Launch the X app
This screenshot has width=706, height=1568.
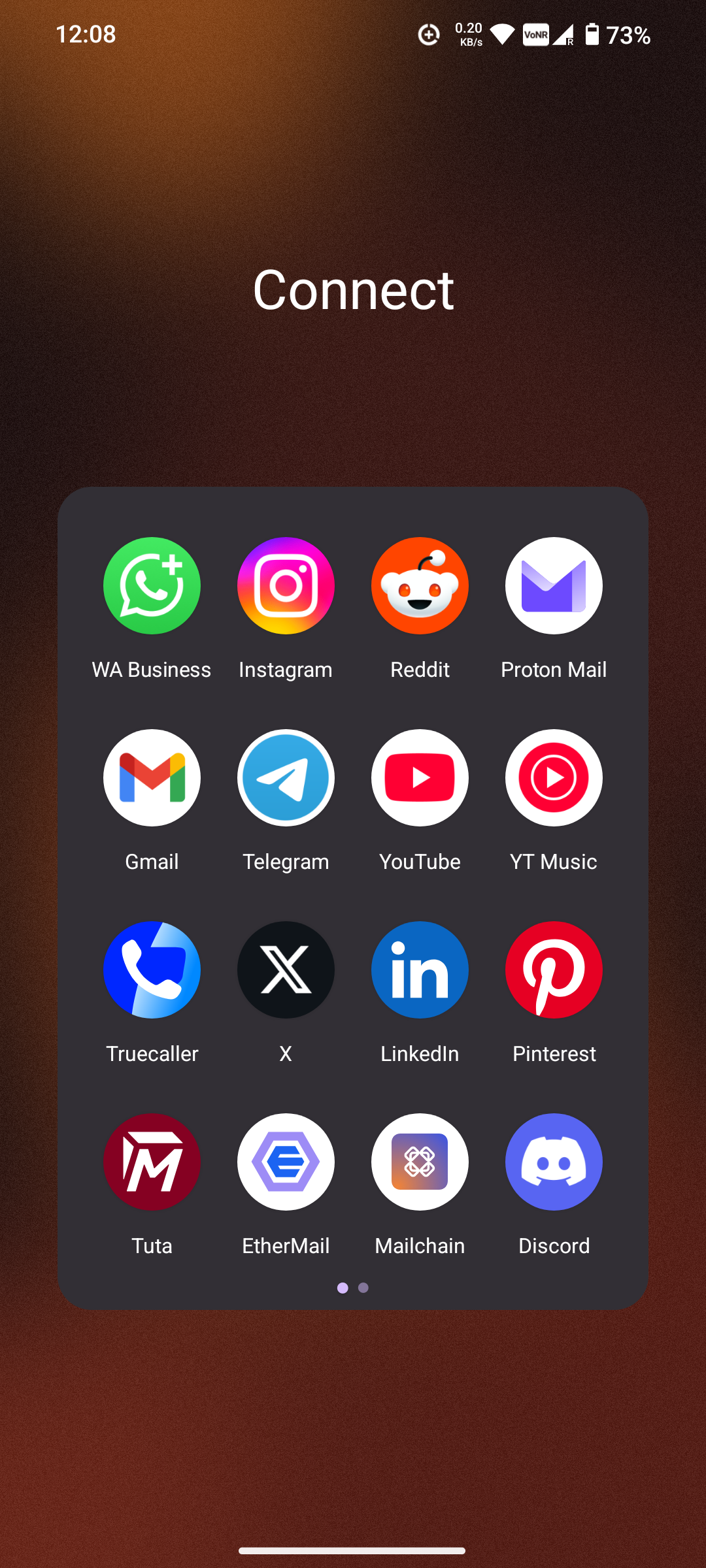coord(286,970)
